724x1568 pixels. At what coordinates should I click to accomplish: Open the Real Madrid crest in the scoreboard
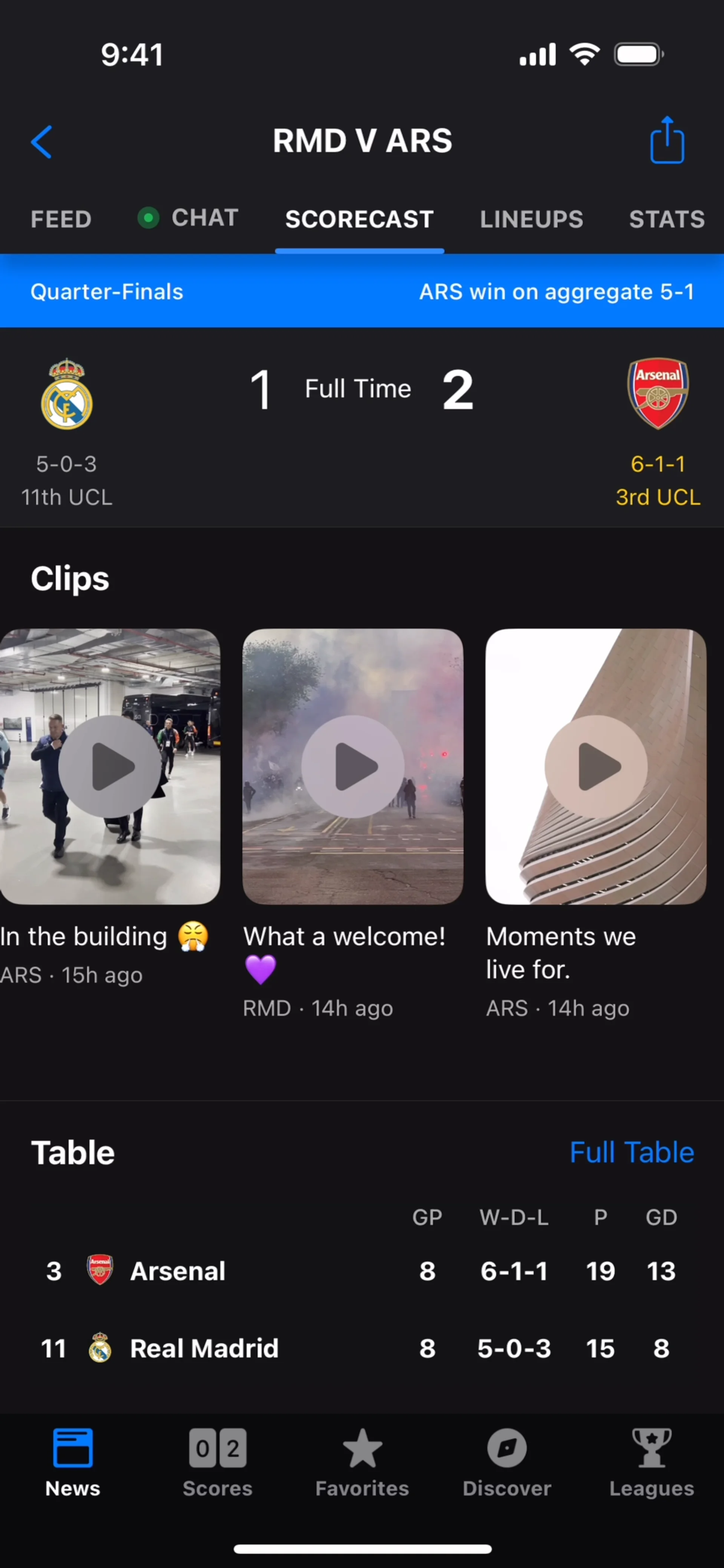pos(66,394)
